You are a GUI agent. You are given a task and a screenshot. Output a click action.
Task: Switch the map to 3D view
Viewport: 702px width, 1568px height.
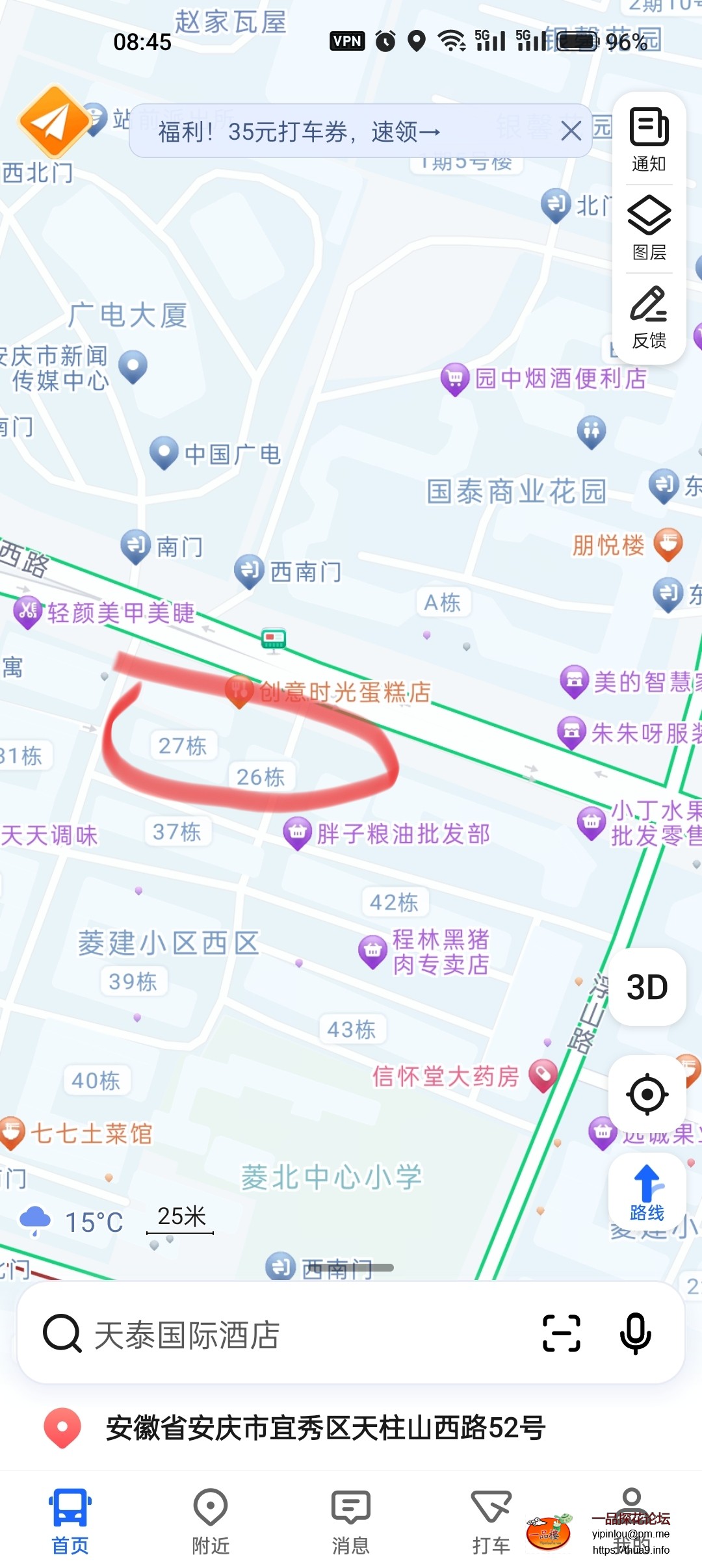click(647, 987)
